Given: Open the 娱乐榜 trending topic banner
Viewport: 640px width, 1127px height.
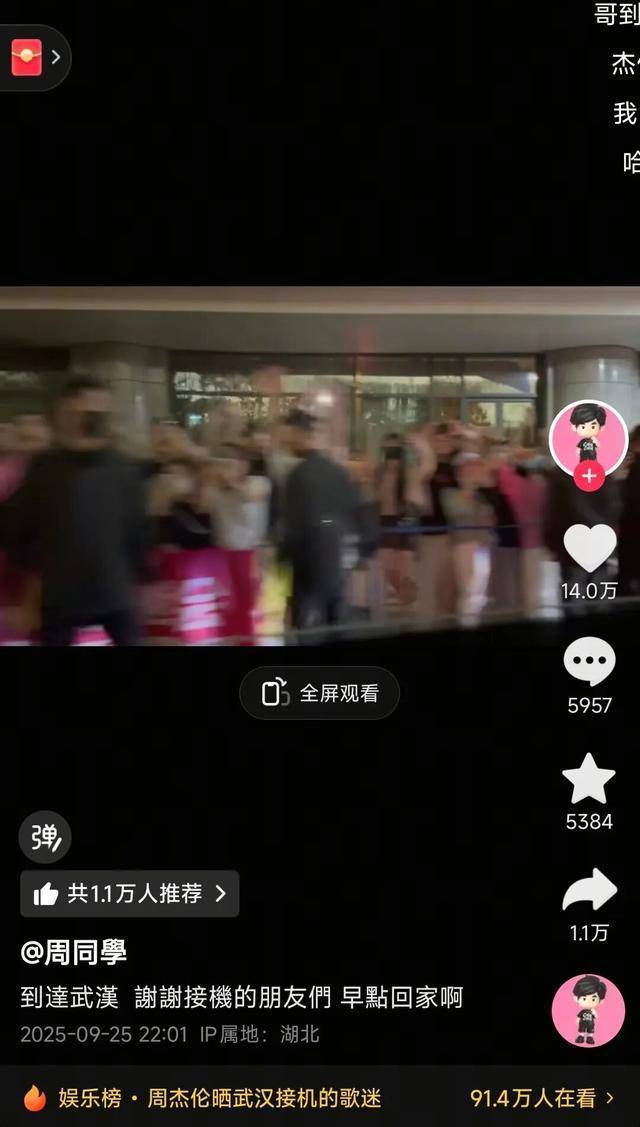Looking at the screenshot, I should click(x=320, y=1098).
